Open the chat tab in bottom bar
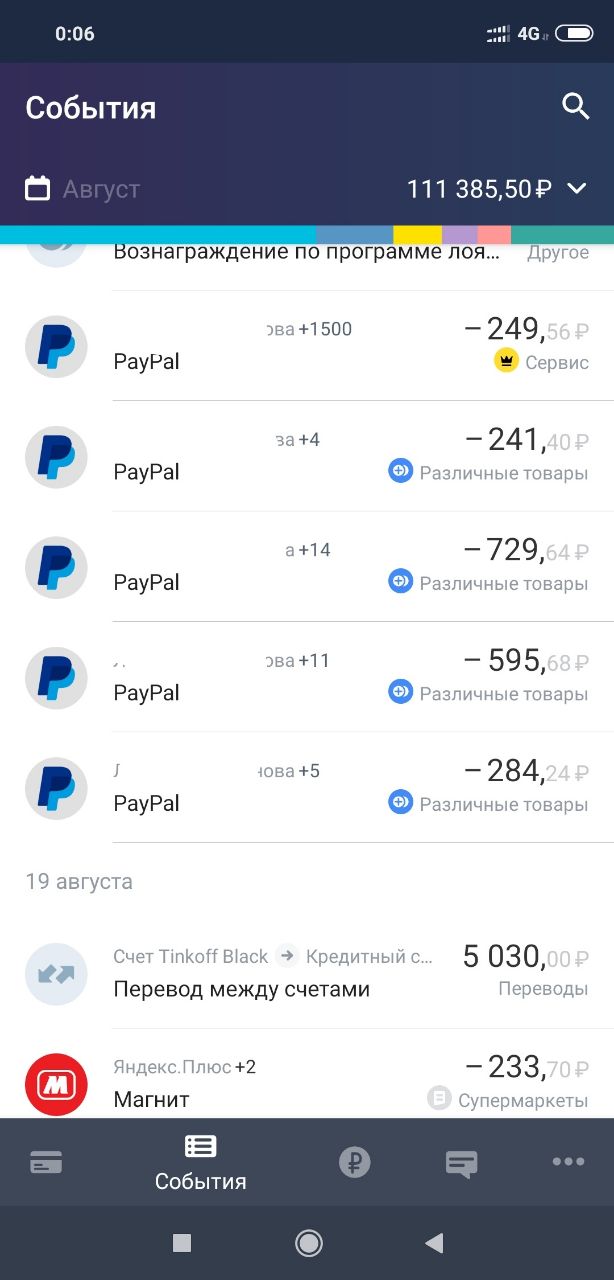 click(461, 1162)
